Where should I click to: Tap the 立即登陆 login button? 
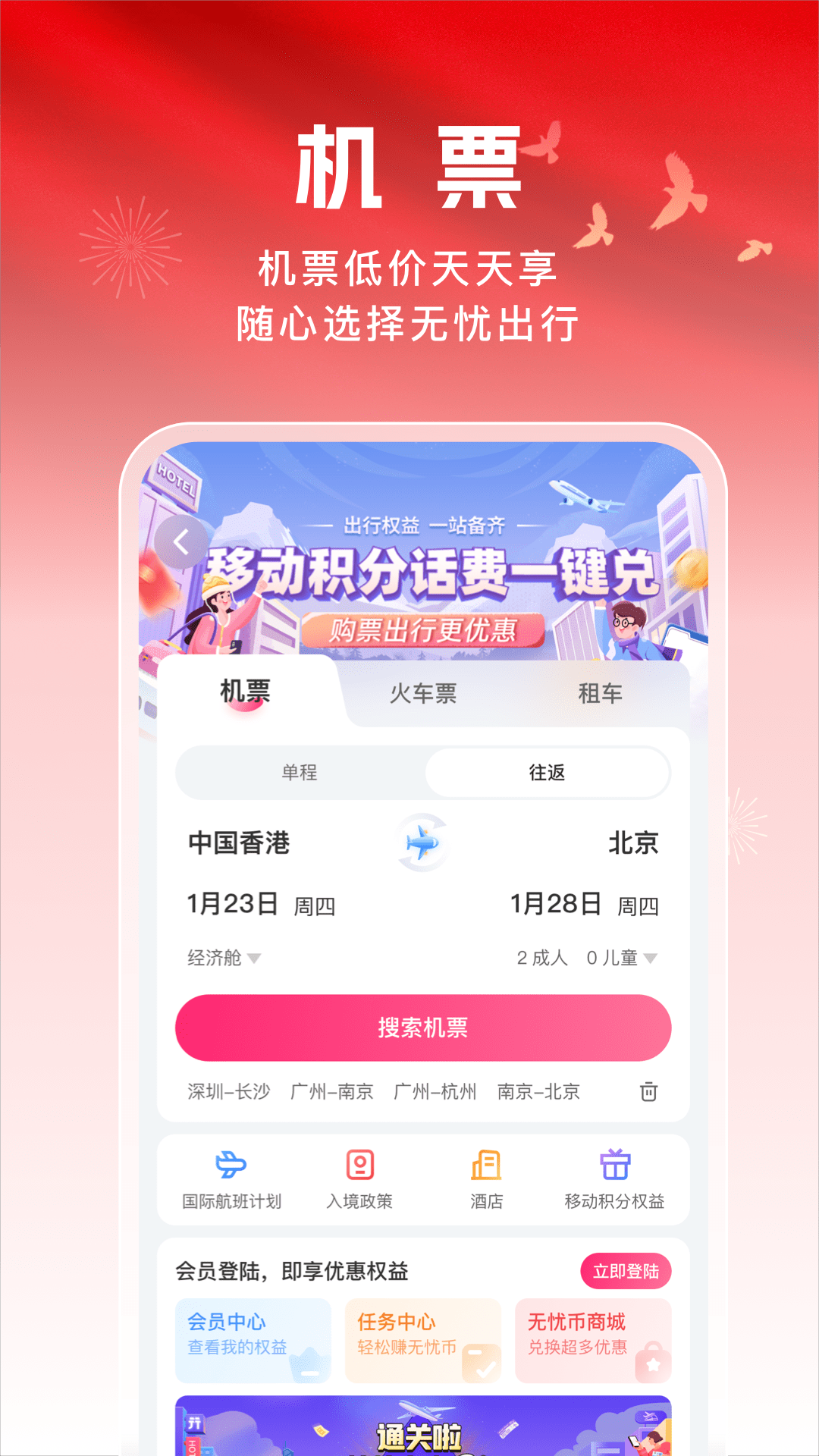626,1270
